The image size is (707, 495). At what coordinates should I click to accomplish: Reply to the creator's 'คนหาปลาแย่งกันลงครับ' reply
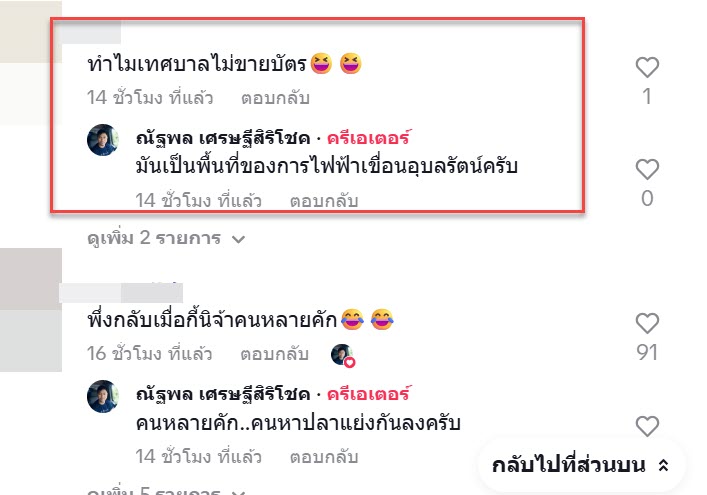point(323,456)
